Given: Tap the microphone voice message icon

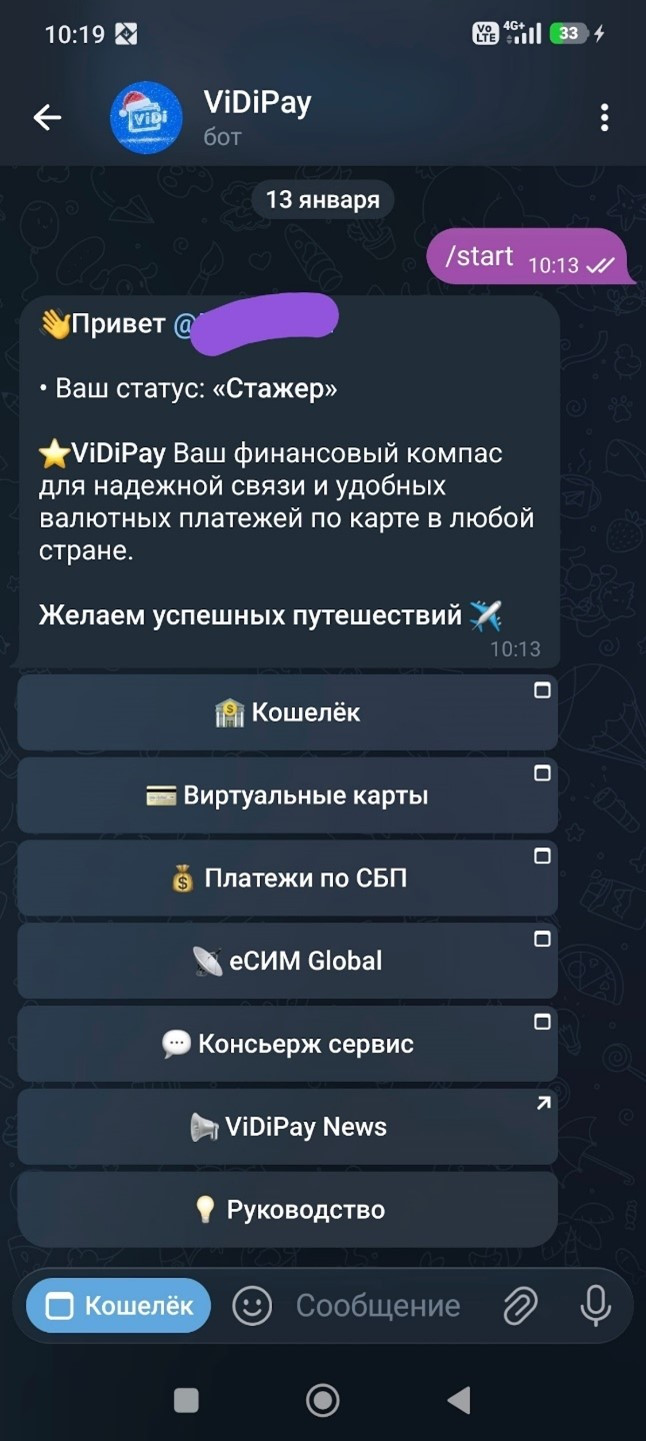Looking at the screenshot, I should 596,1305.
